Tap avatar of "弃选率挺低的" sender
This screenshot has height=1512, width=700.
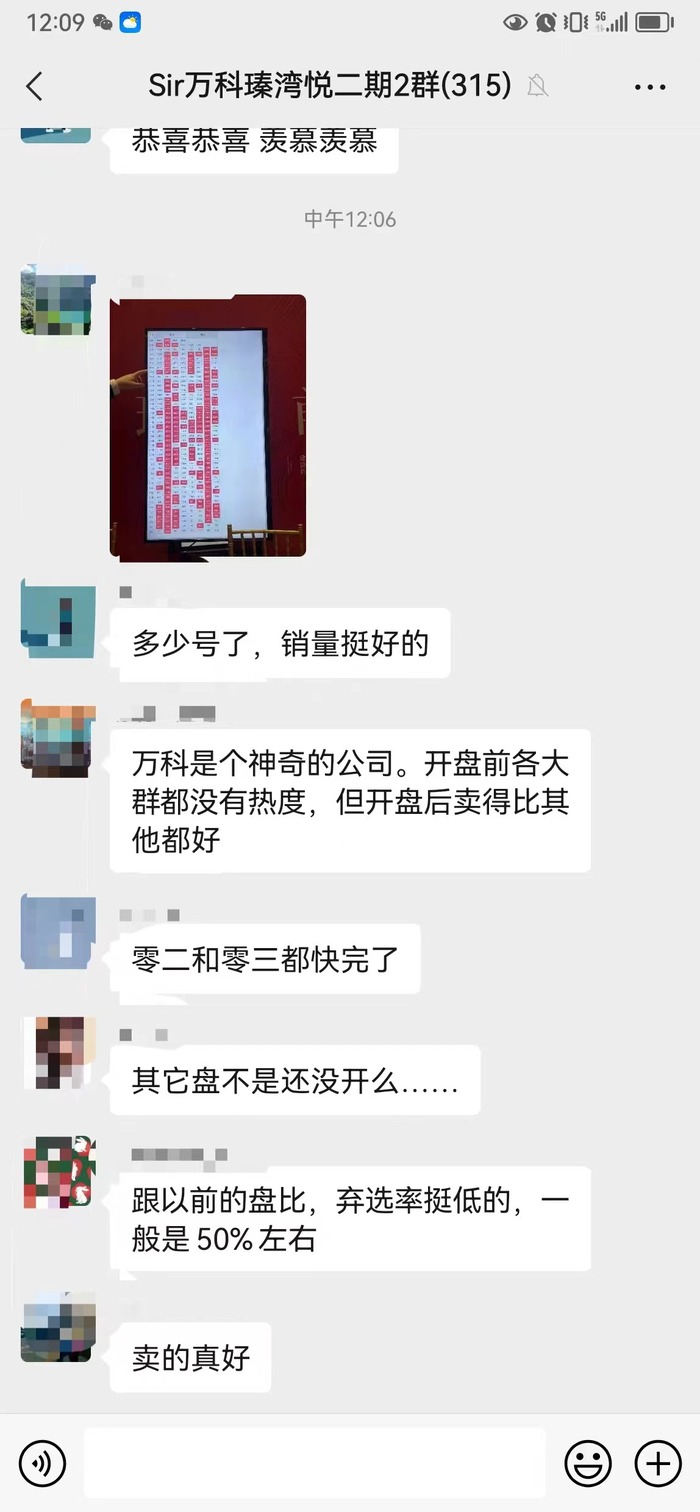point(57,1172)
